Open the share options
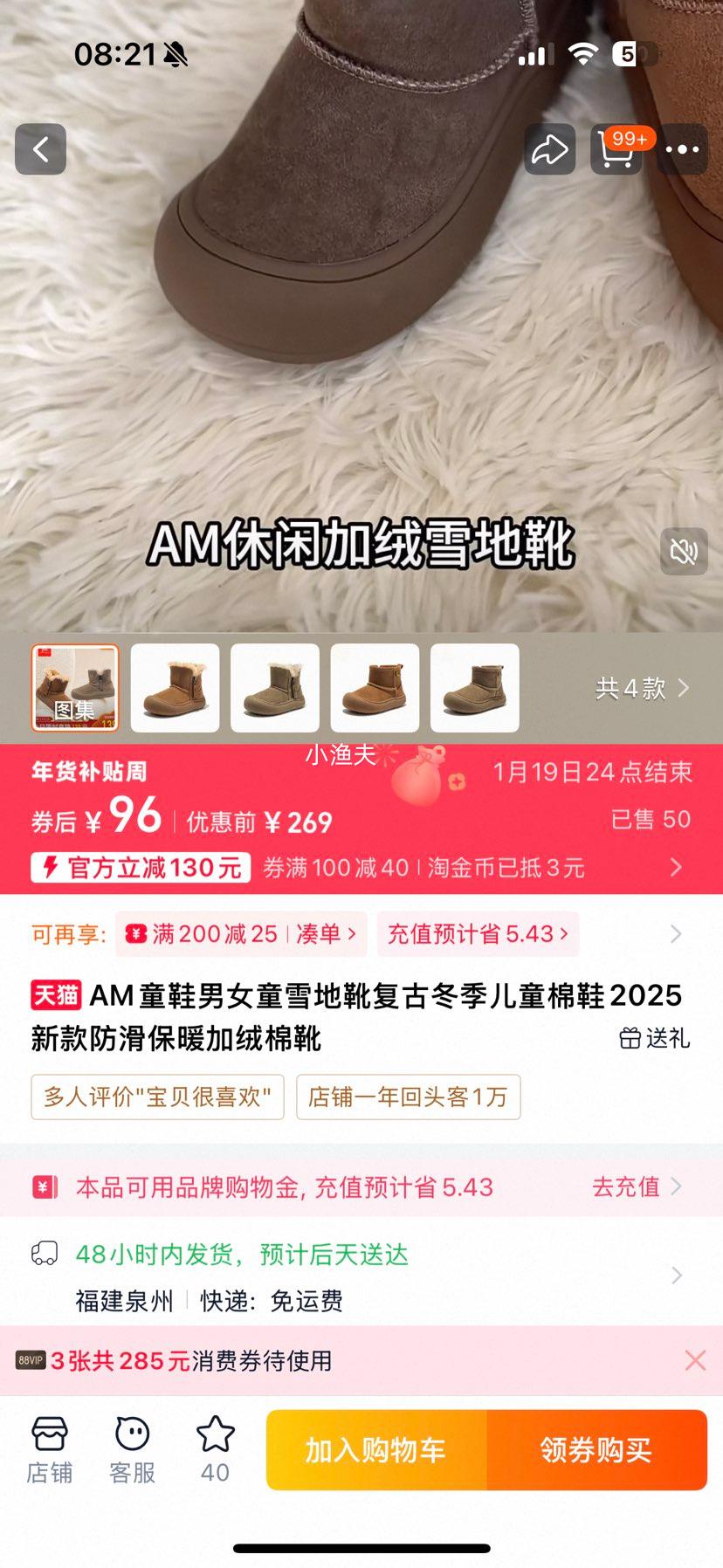Viewport: 723px width, 1568px height. (548, 149)
